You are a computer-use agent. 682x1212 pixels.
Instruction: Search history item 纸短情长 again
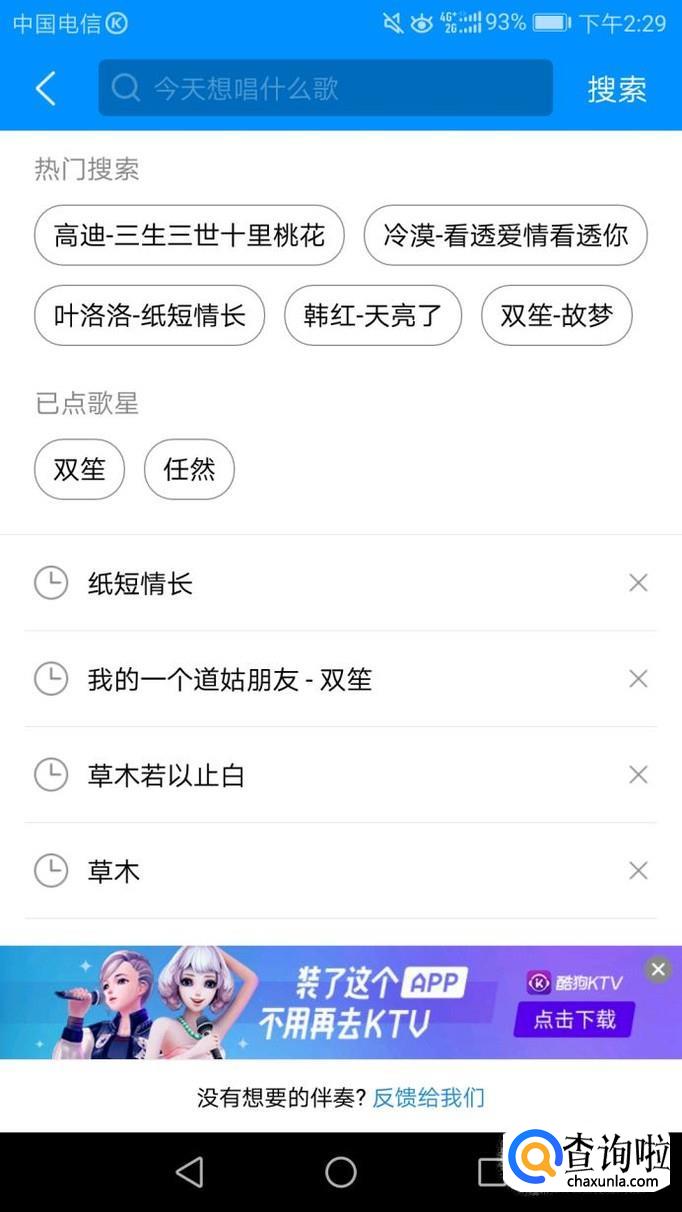pos(141,584)
